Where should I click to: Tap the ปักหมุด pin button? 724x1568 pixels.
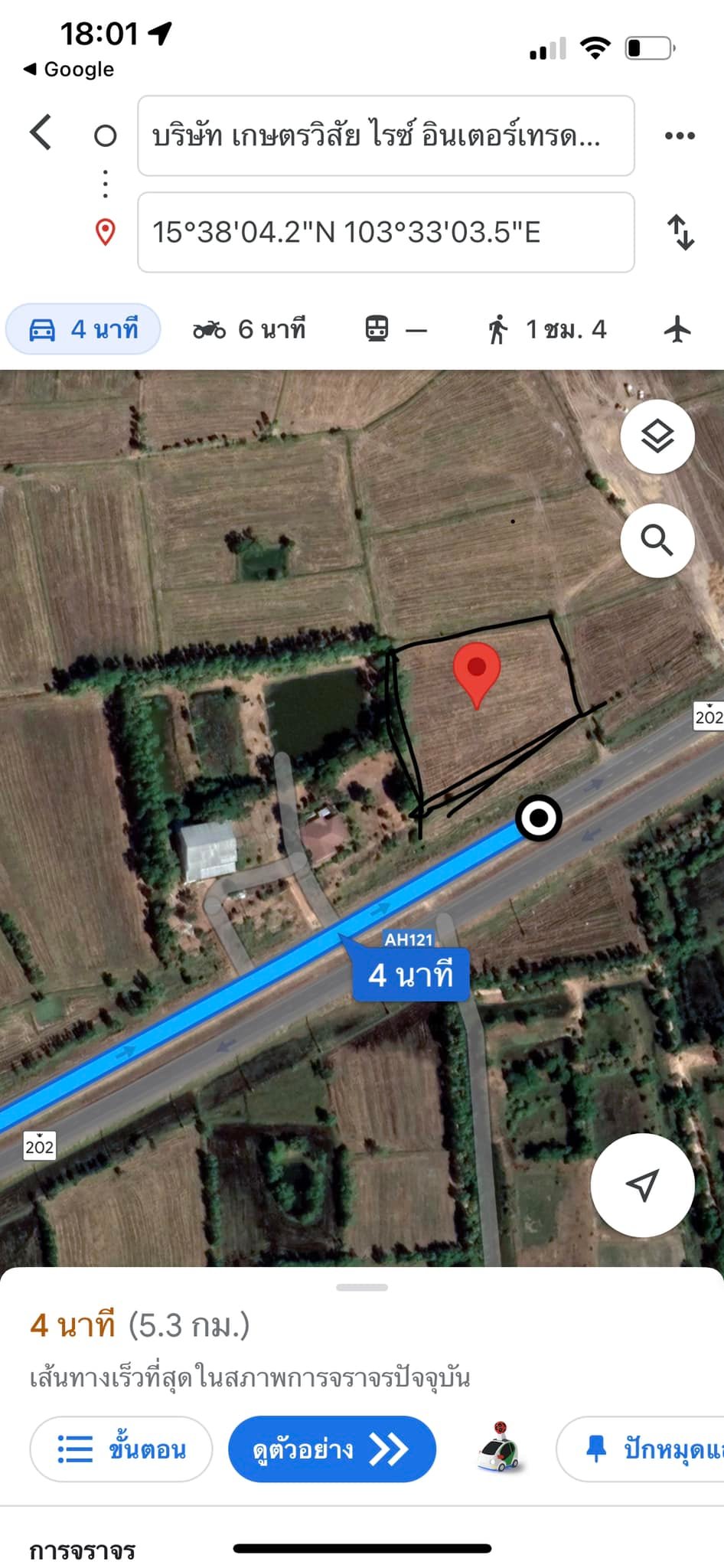tap(641, 1449)
